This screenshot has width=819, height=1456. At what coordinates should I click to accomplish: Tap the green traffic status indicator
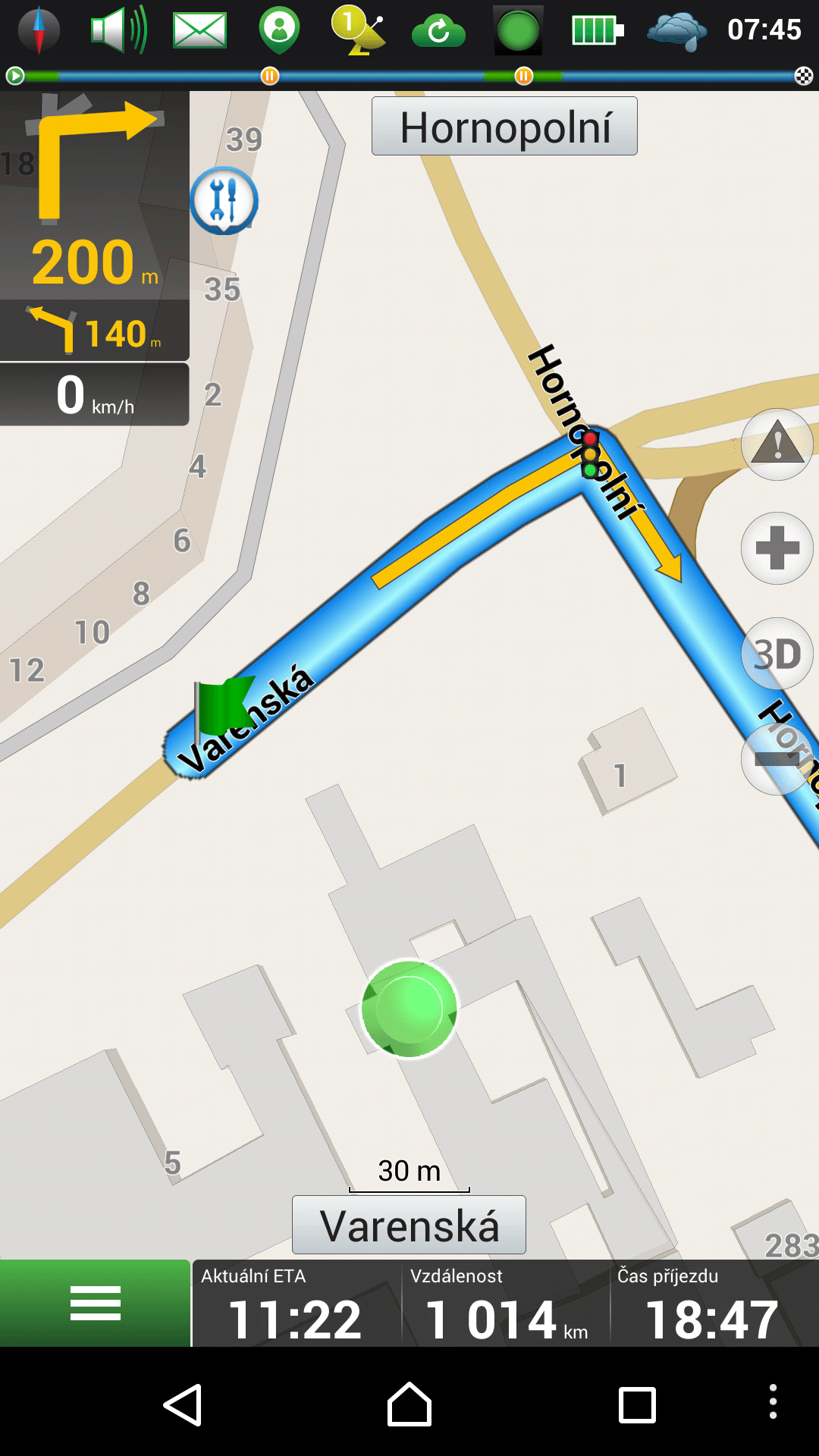click(x=518, y=30)
